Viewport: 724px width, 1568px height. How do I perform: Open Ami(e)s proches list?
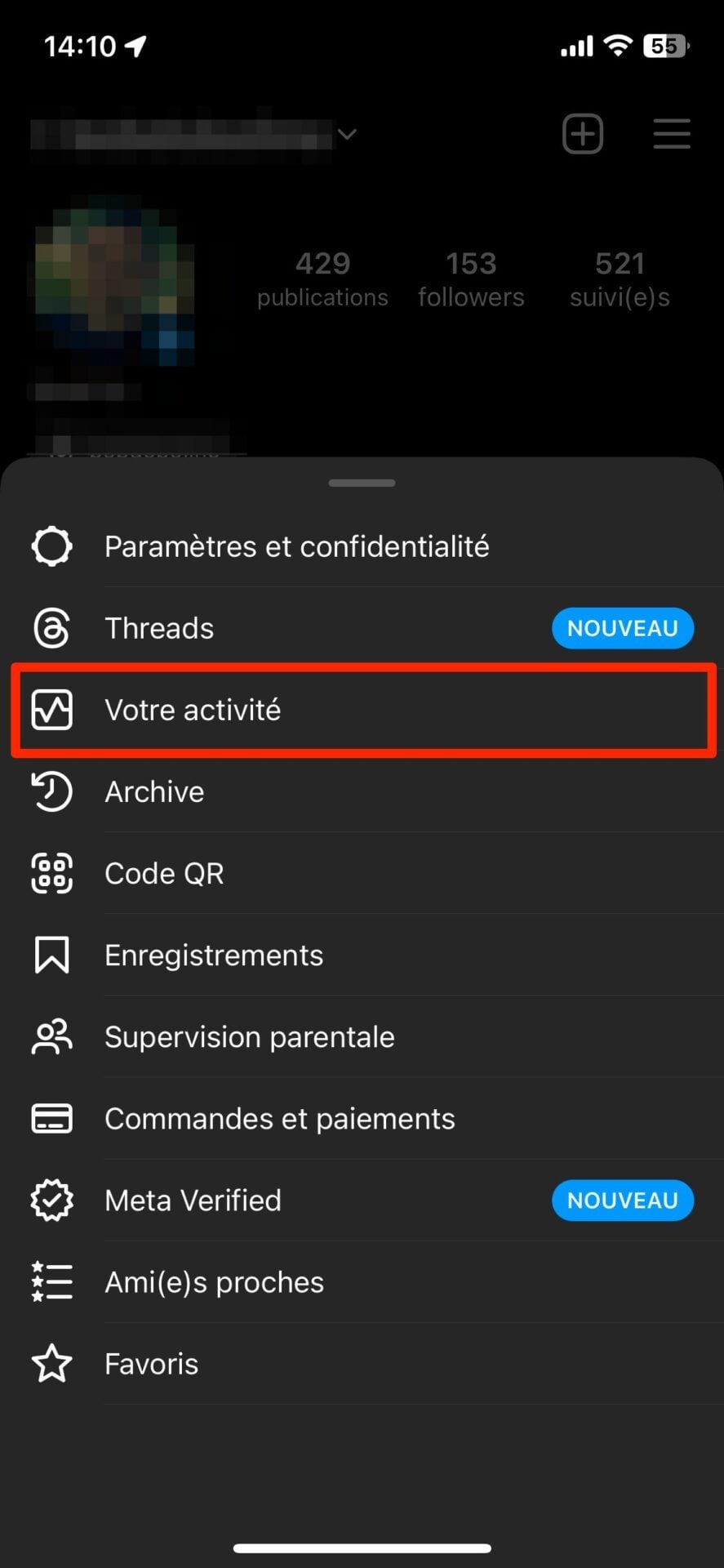pyautogui.click(x=215, y=1282)
